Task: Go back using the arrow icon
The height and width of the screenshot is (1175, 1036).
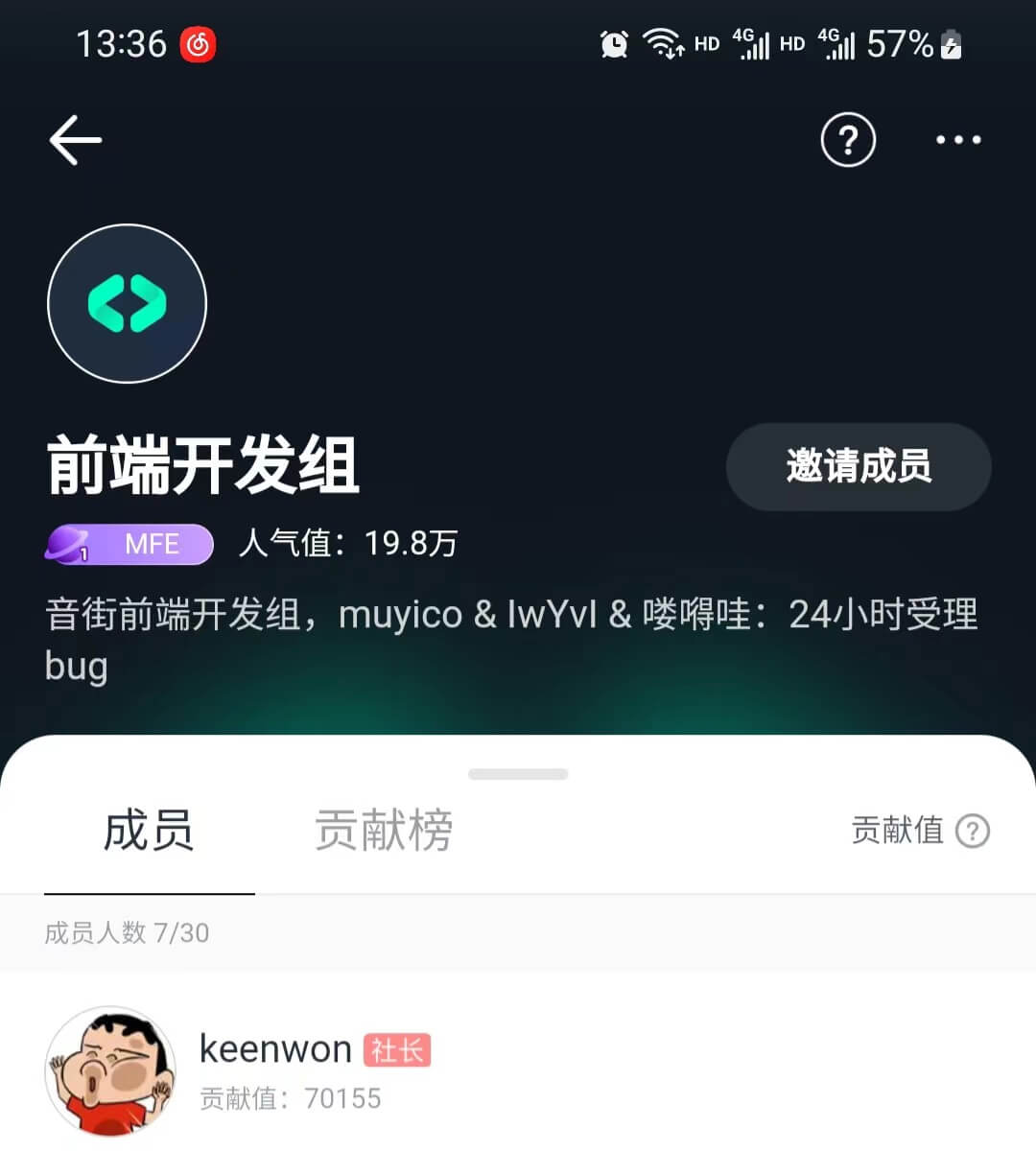Action: pyautogui.click(x=76, y=140)
